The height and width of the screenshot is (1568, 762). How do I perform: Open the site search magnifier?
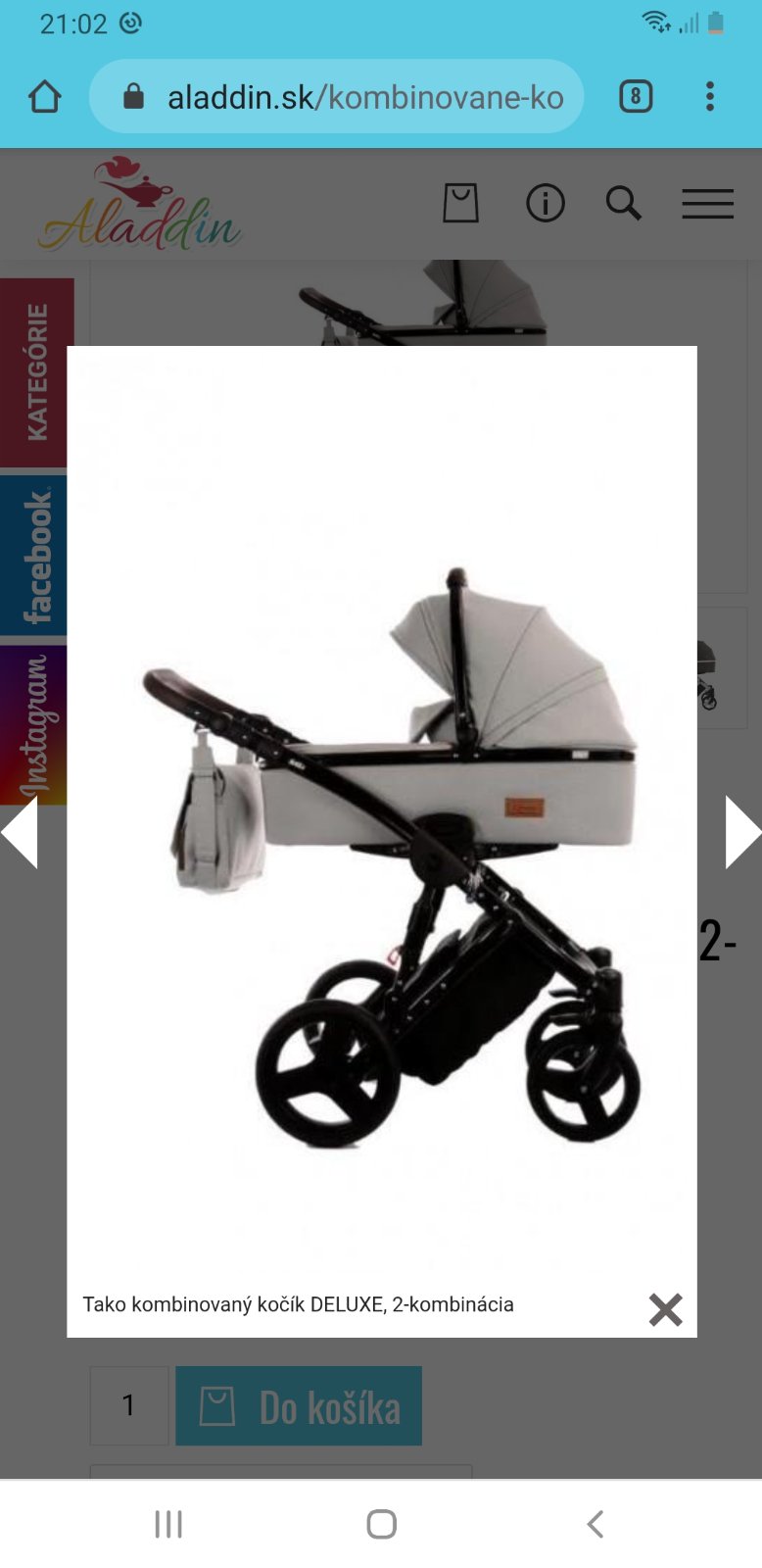click(623, 203)
